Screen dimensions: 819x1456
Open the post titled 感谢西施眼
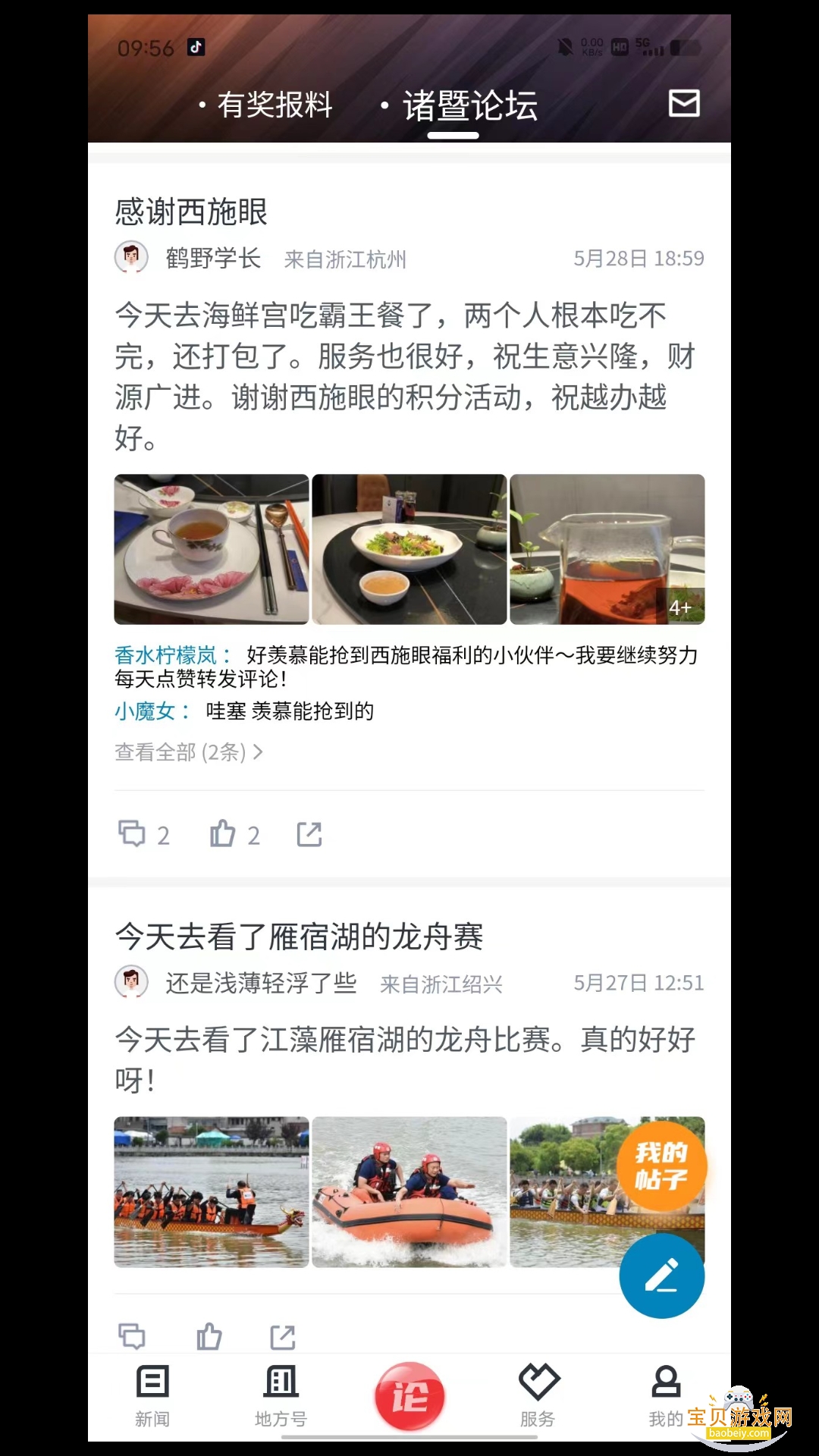191,212
